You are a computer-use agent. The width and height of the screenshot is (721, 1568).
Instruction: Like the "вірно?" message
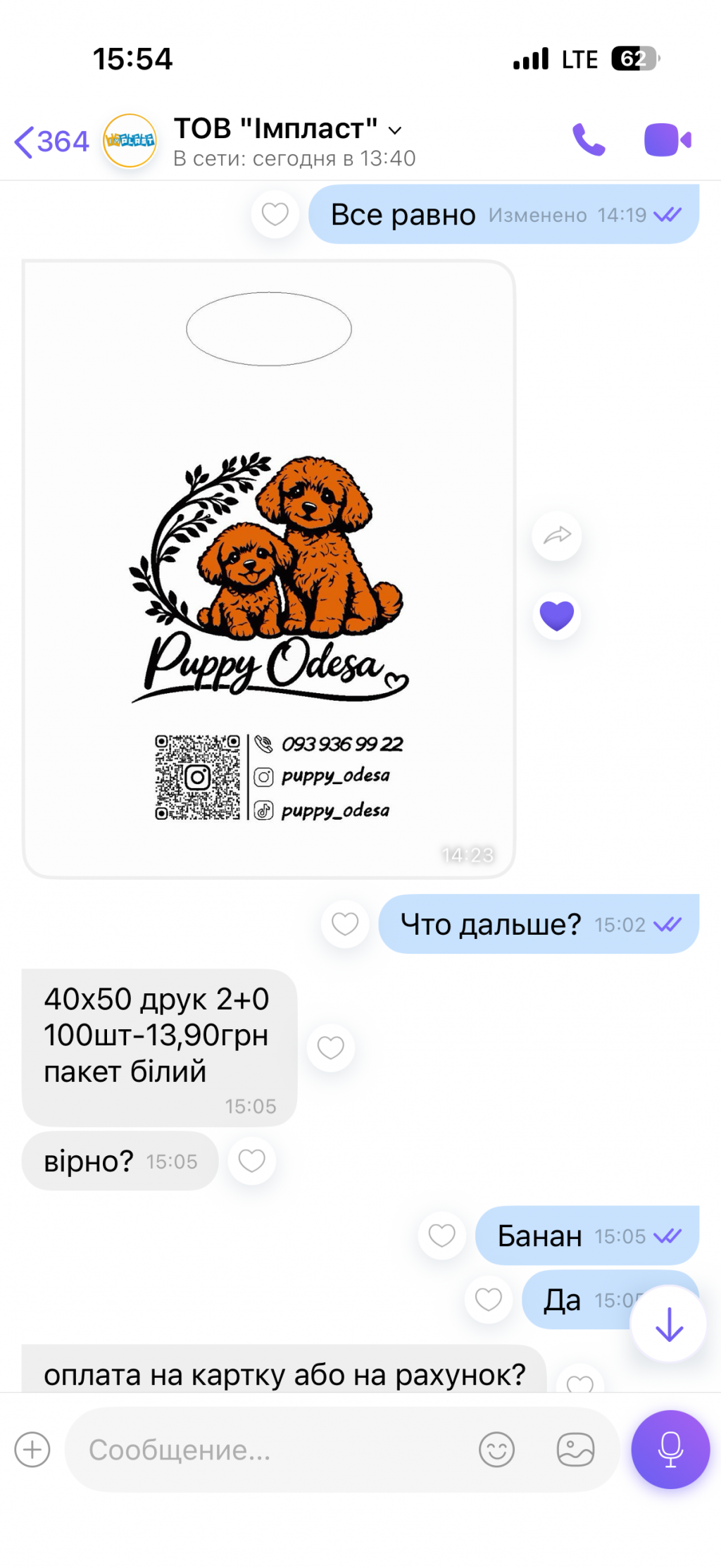[251, 1161]
